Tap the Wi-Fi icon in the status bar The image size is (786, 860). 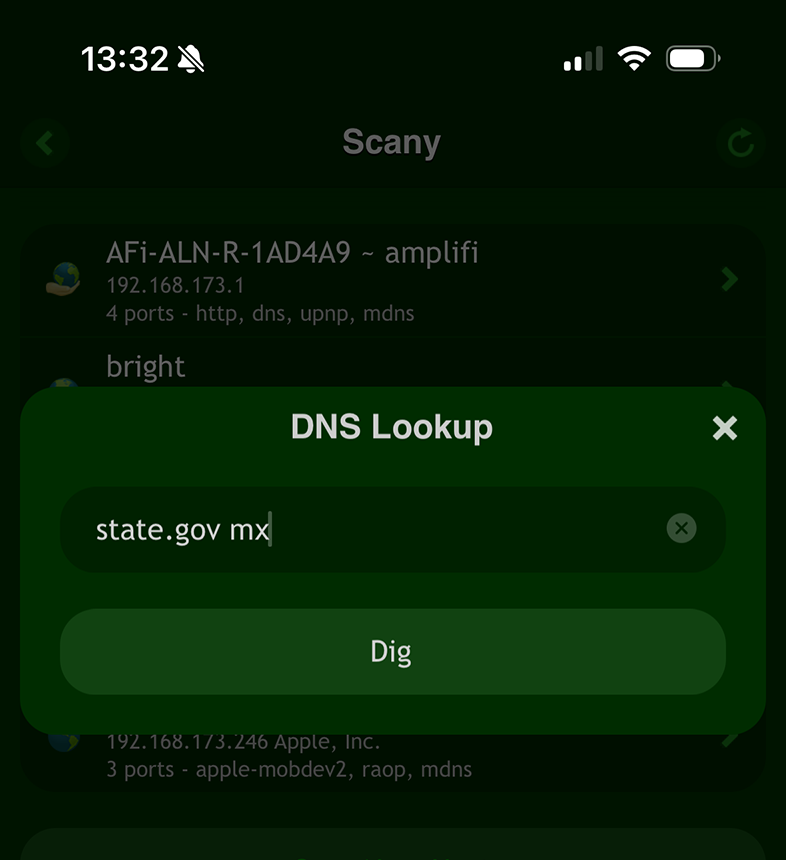pos(634,58)
